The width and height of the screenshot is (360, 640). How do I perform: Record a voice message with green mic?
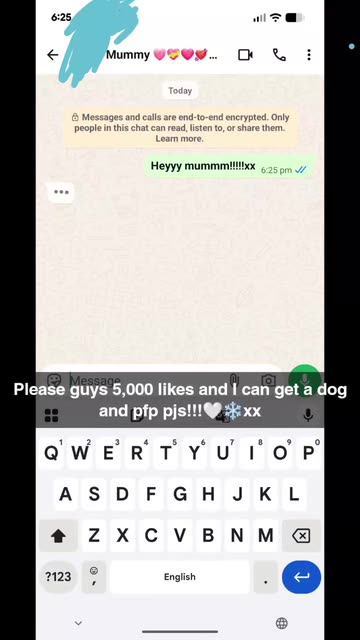[x=305, y=380]
